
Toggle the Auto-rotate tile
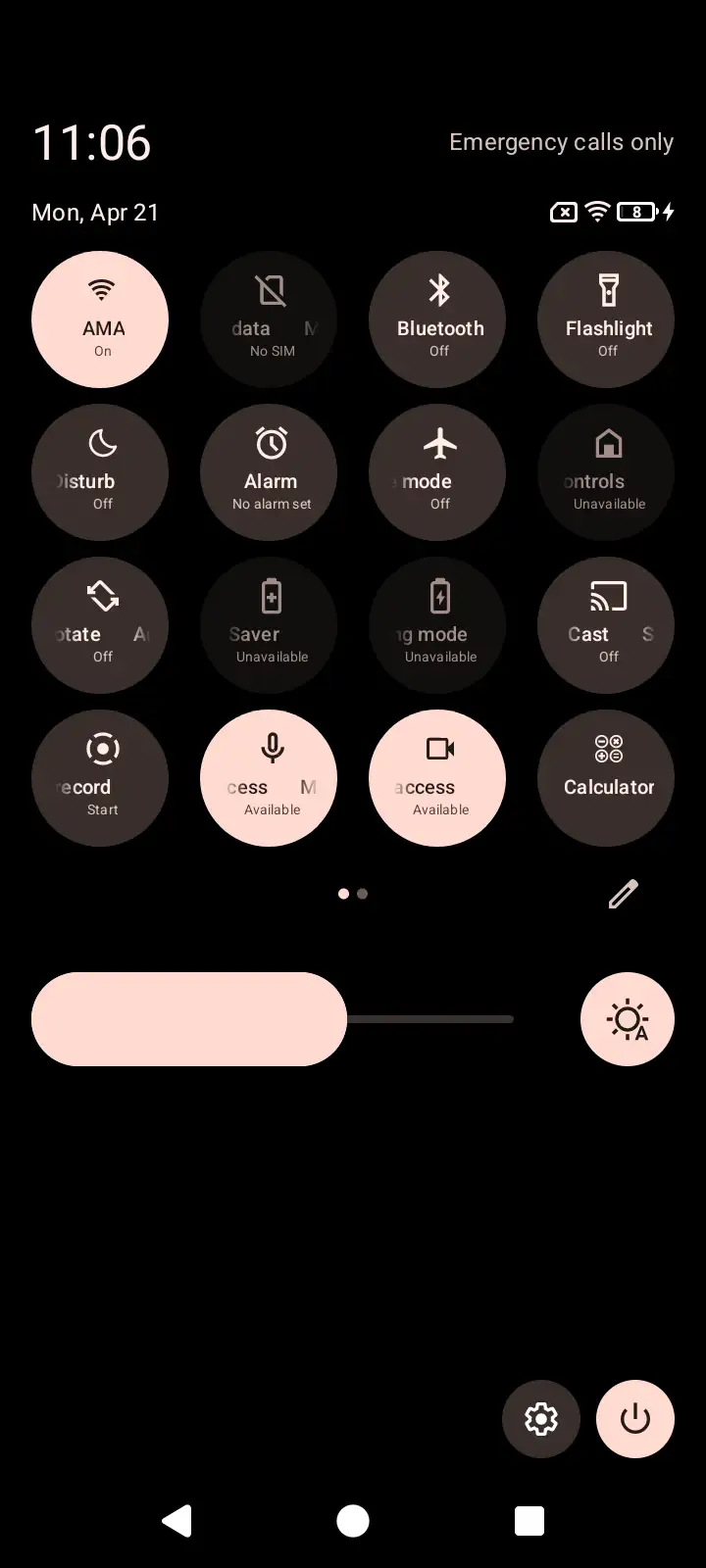click(100, 625)
